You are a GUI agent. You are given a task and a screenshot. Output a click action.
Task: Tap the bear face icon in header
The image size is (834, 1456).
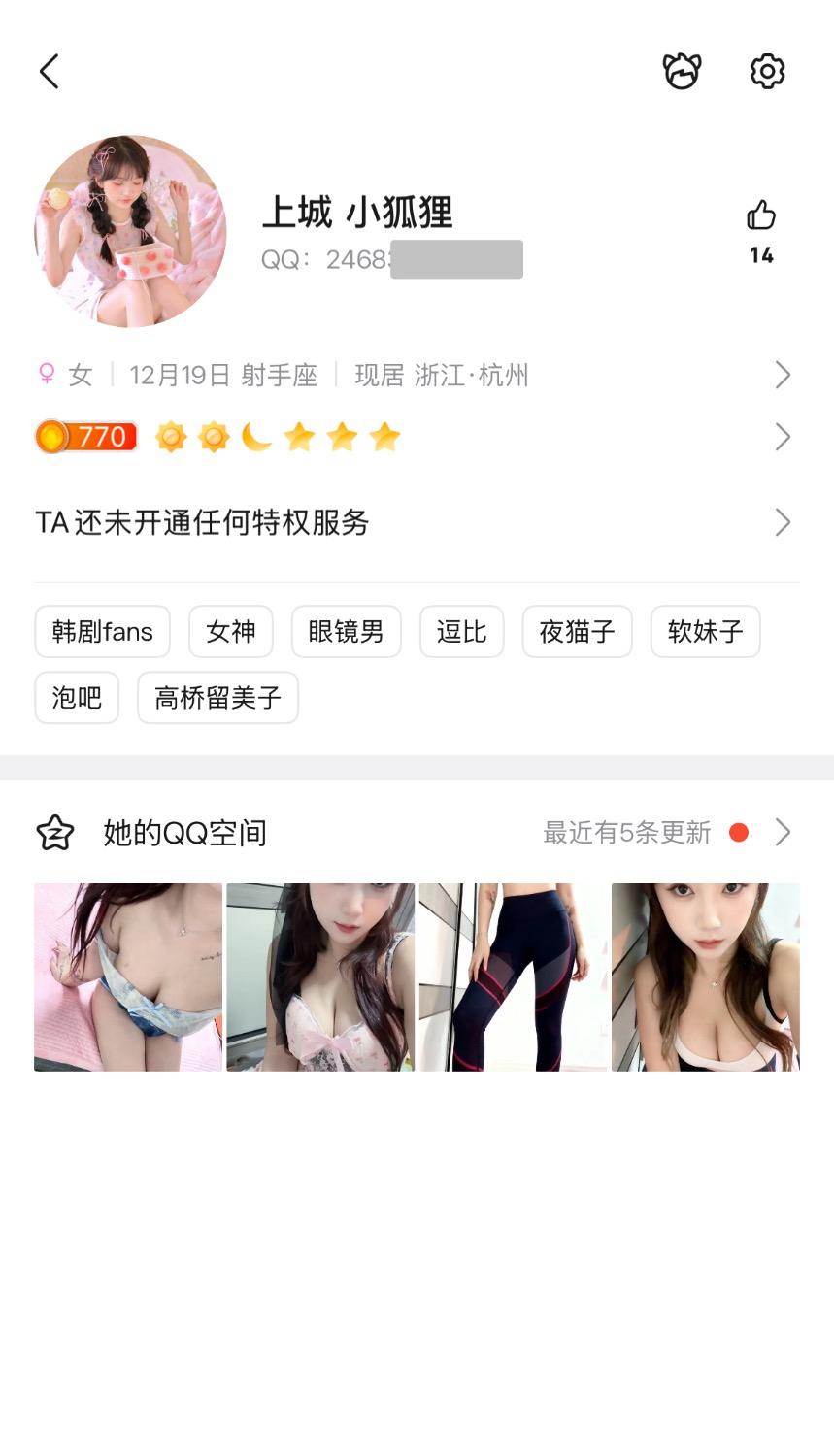682,72
